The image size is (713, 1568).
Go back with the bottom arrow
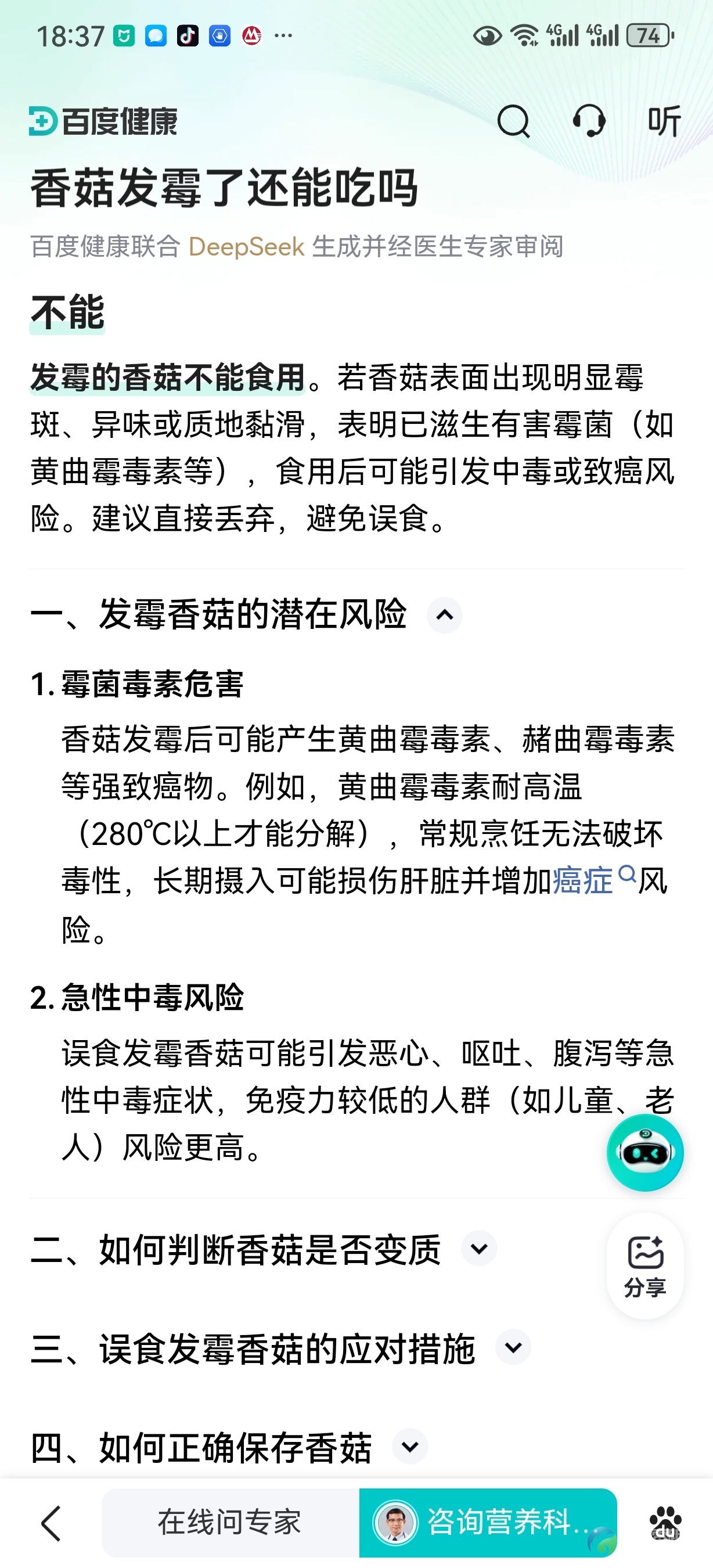point(52,1523)
